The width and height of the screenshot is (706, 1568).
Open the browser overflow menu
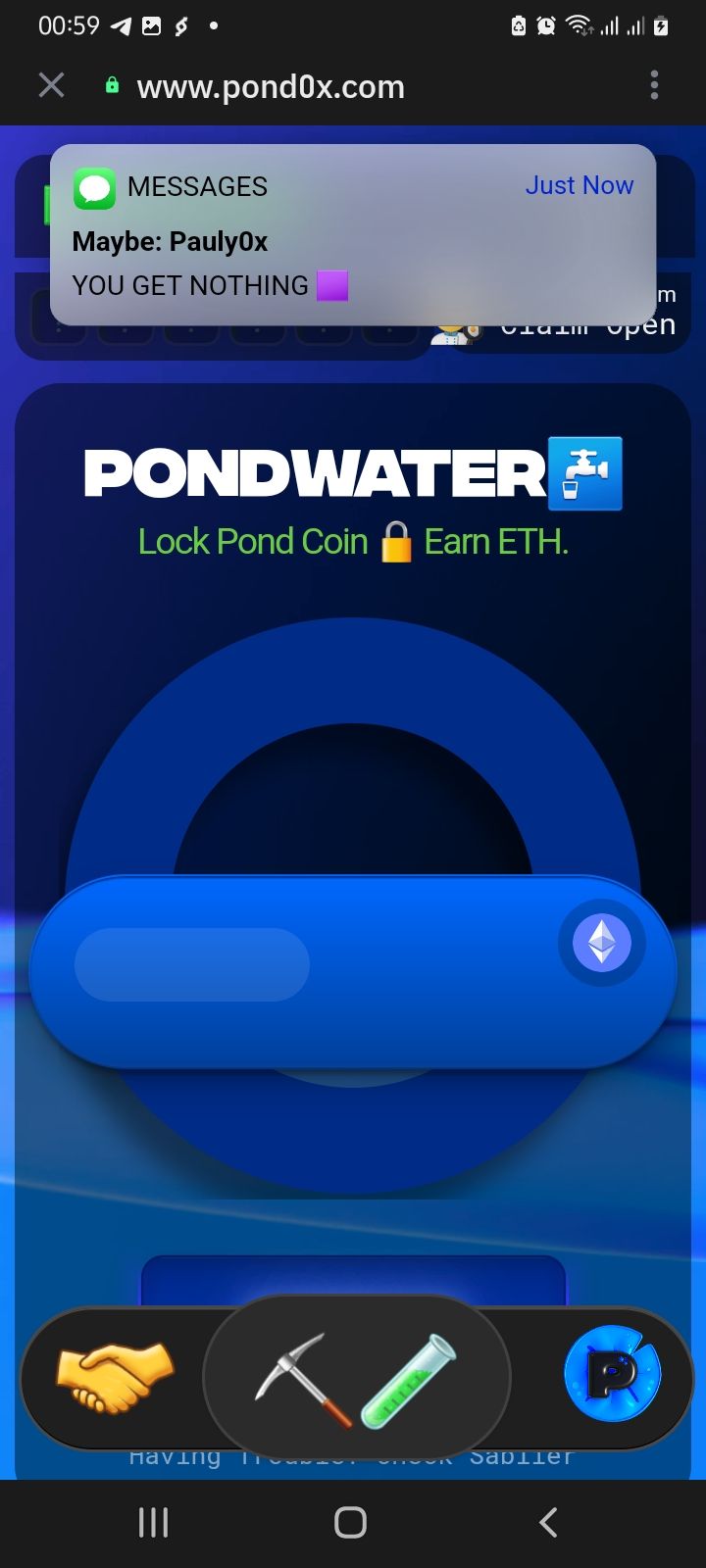click(x=654, y=86)
